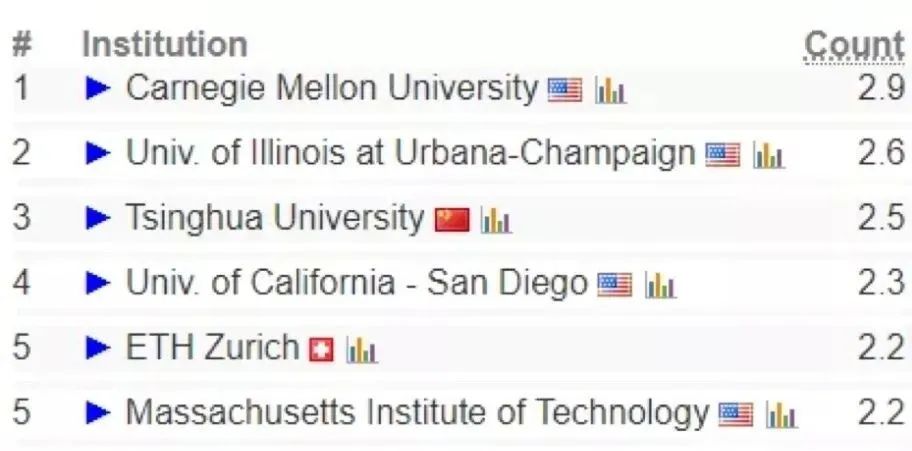The height and width of the screenshot is (451, 912).
Task: Expand Univ. of California - San Diego row
Action: pos(98,283)
